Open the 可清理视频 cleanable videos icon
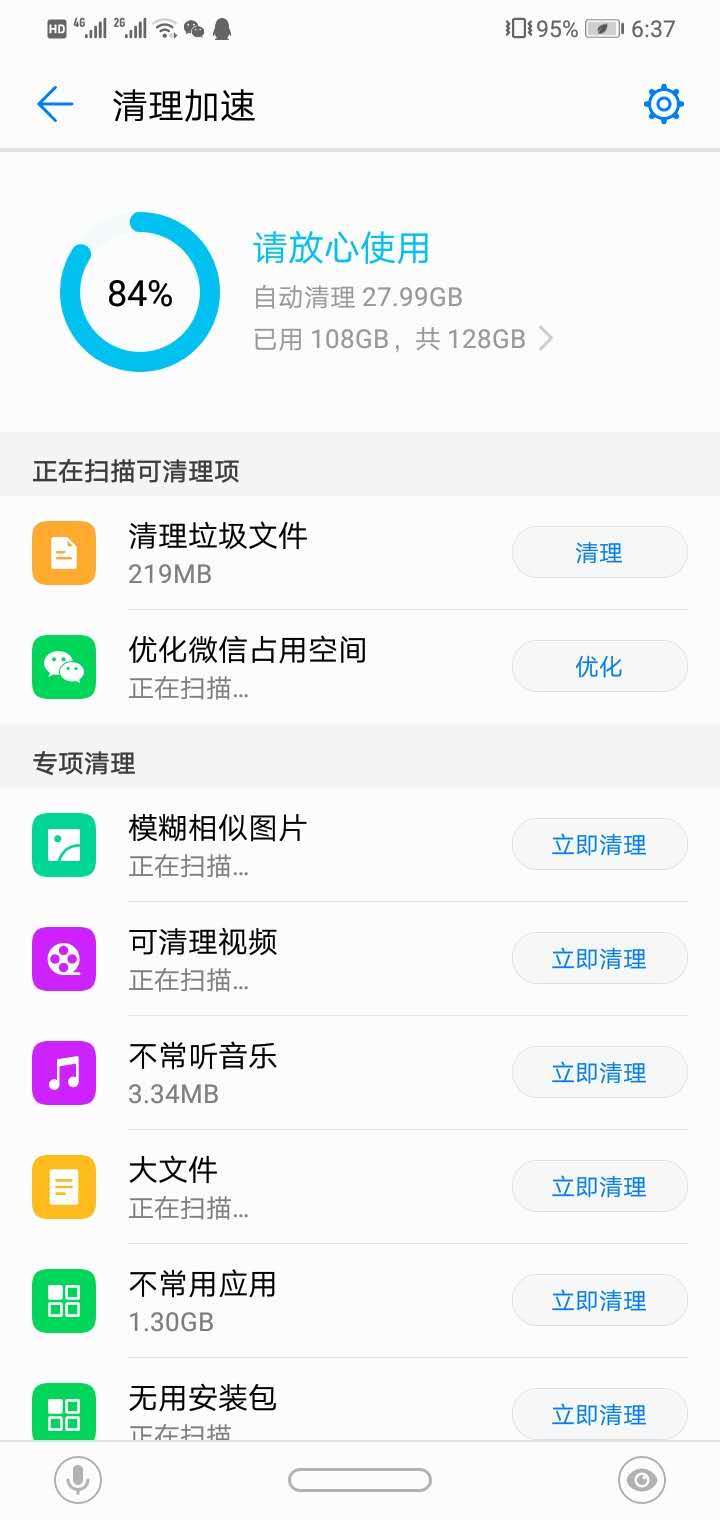Image resolution: width=720 pixels, height=1520 pixels. (x=64, y=958)
